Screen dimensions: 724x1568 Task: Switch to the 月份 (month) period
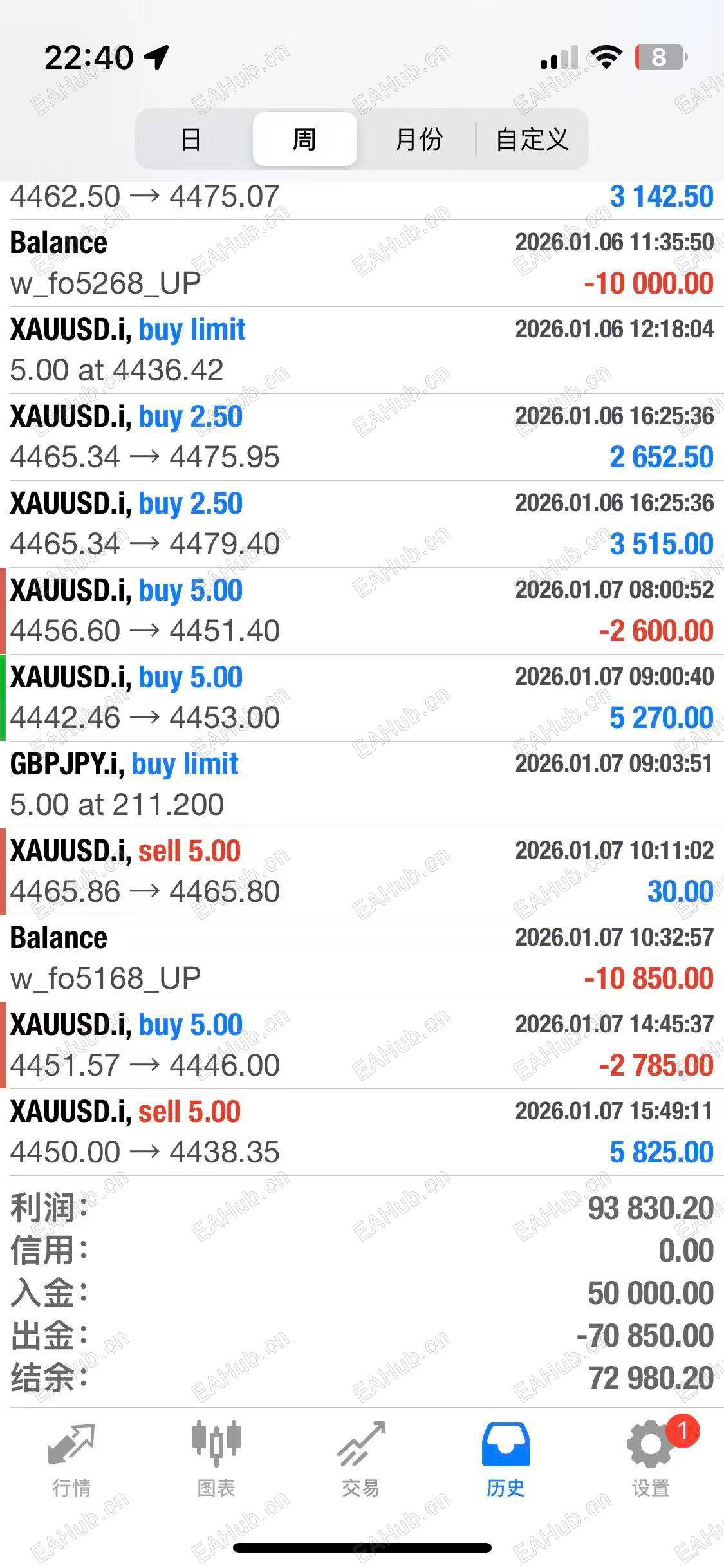click(418, 139)
